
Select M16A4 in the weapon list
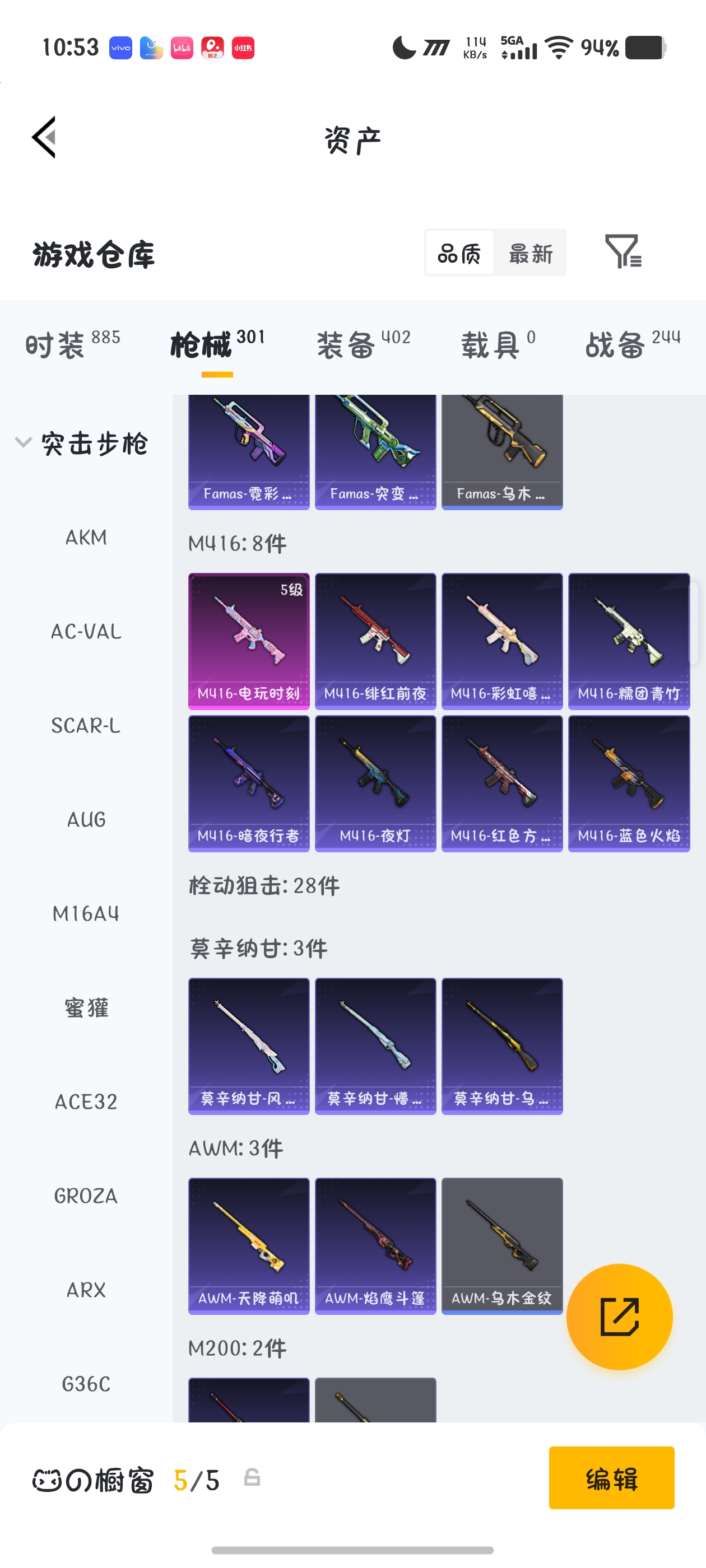86,914
